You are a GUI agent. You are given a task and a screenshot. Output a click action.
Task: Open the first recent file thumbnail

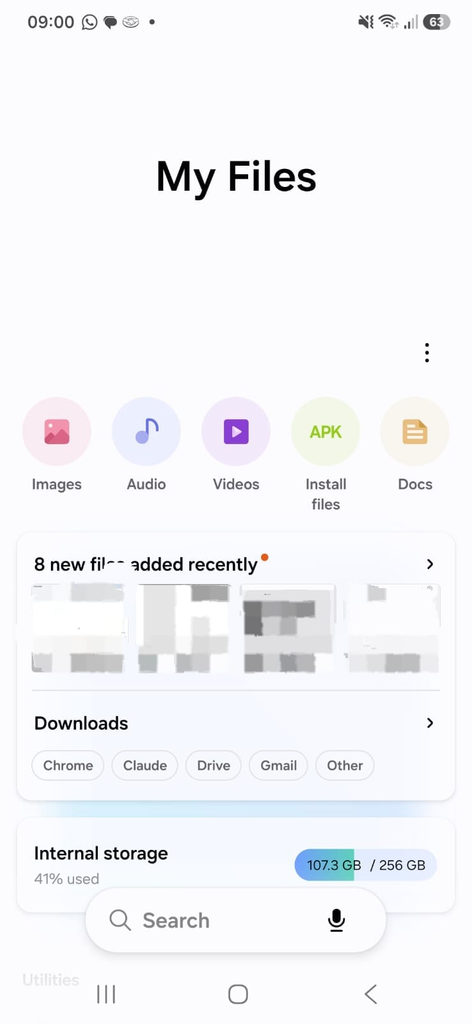(x=78, y=628)
